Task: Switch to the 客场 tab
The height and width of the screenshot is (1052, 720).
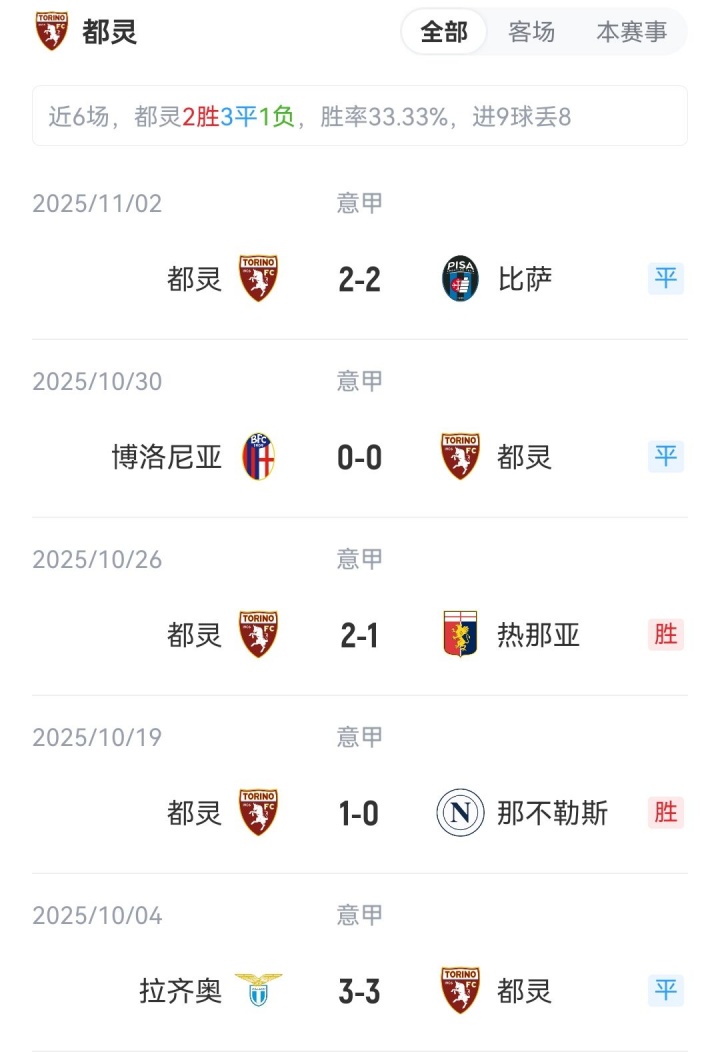Action: (x=531, y=32)
